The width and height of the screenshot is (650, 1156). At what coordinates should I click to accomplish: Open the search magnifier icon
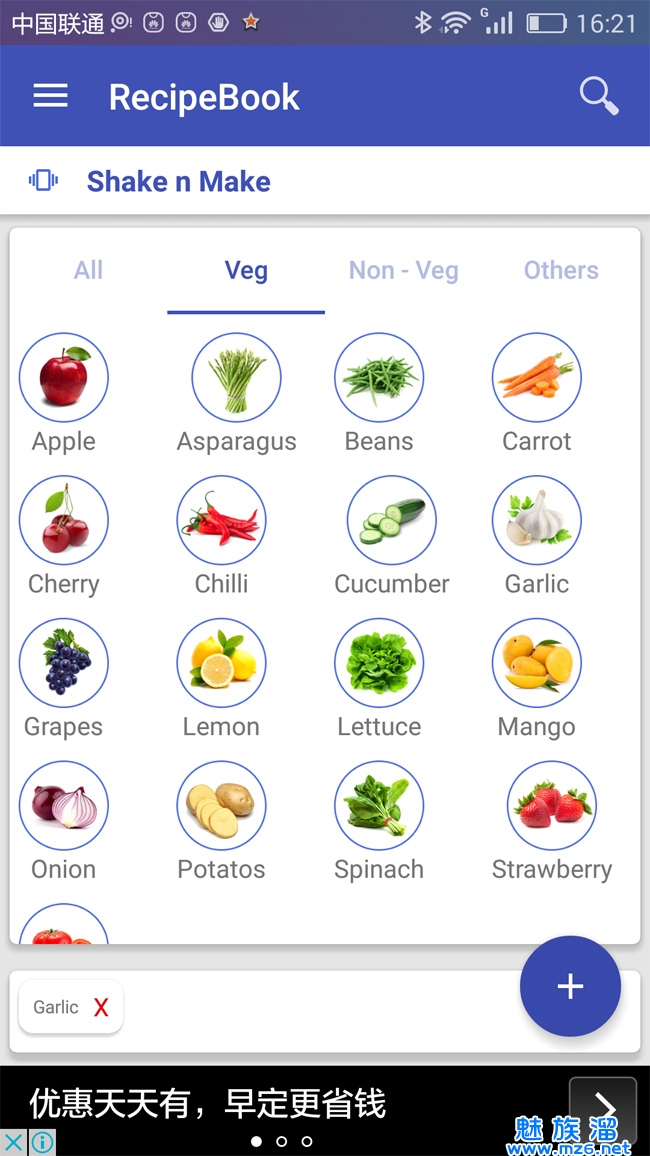click(598, 96)
